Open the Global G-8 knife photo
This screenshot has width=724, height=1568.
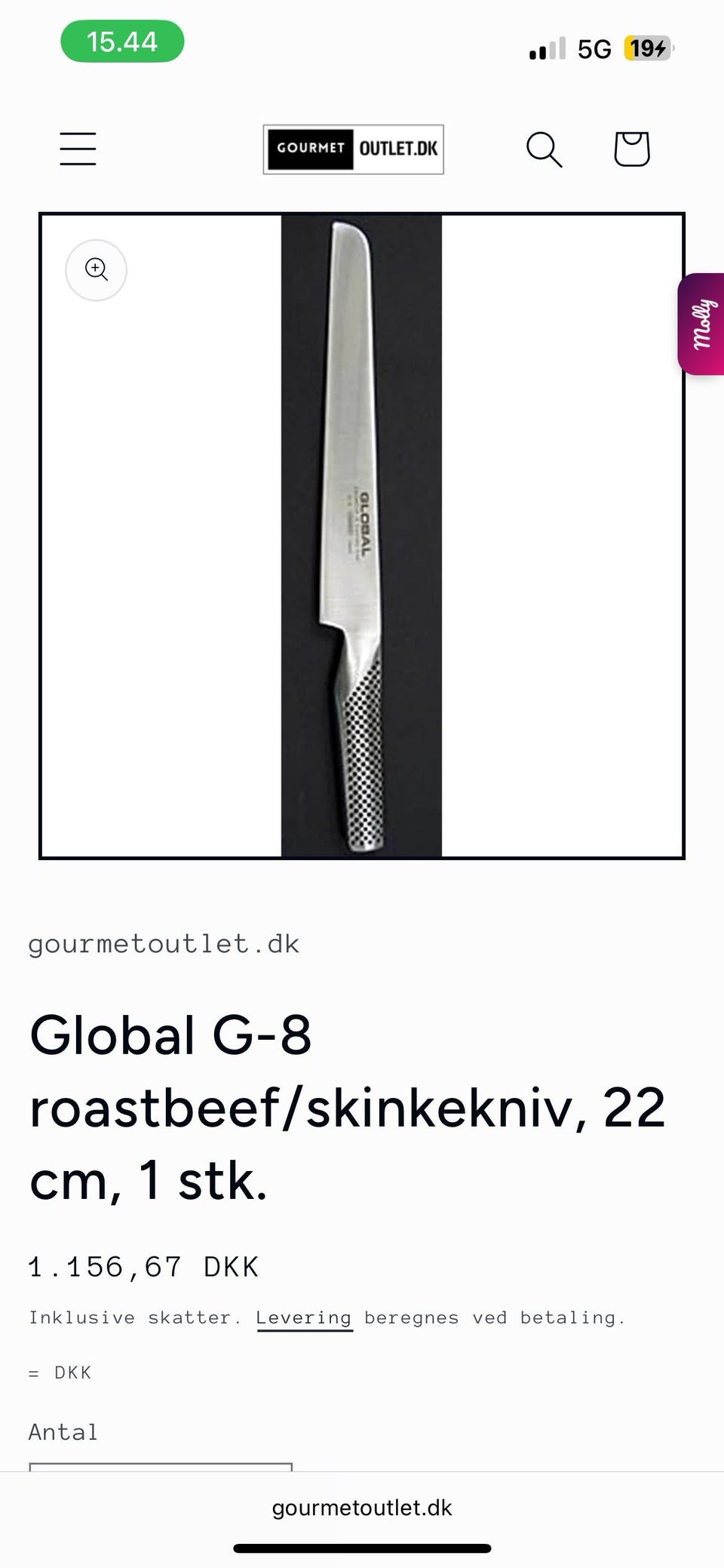click(x=361, y=536)
